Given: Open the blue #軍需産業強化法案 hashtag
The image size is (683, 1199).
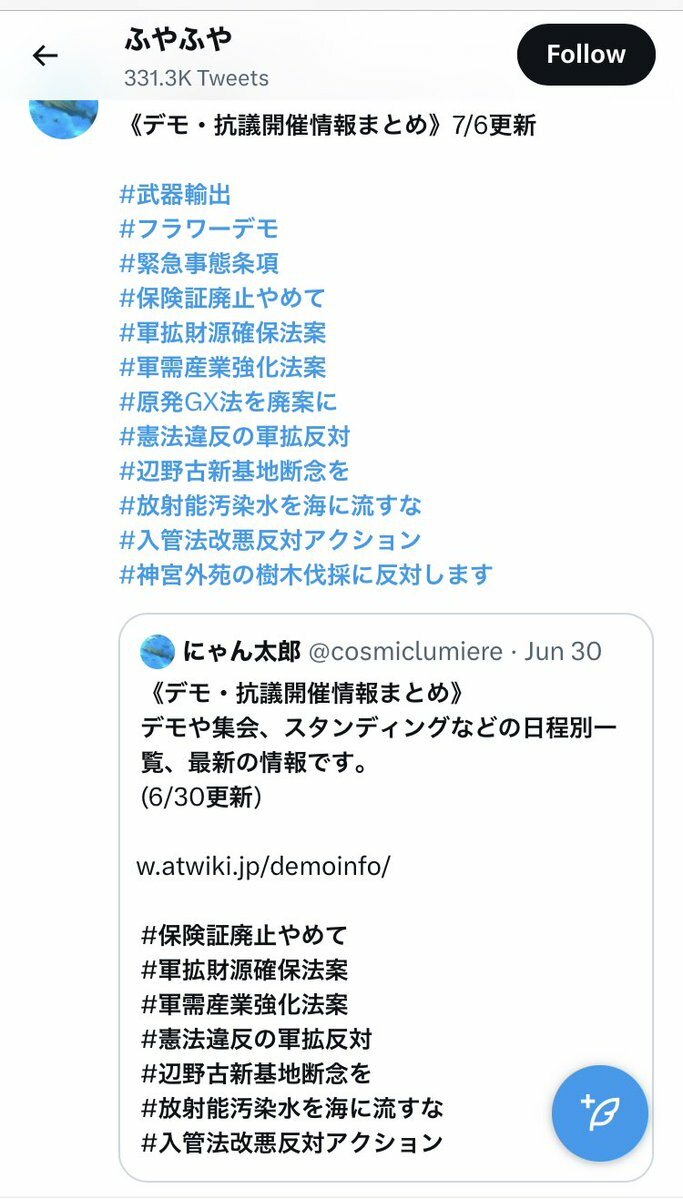Looking at the screenshot, I should click(x=223, y=367).
